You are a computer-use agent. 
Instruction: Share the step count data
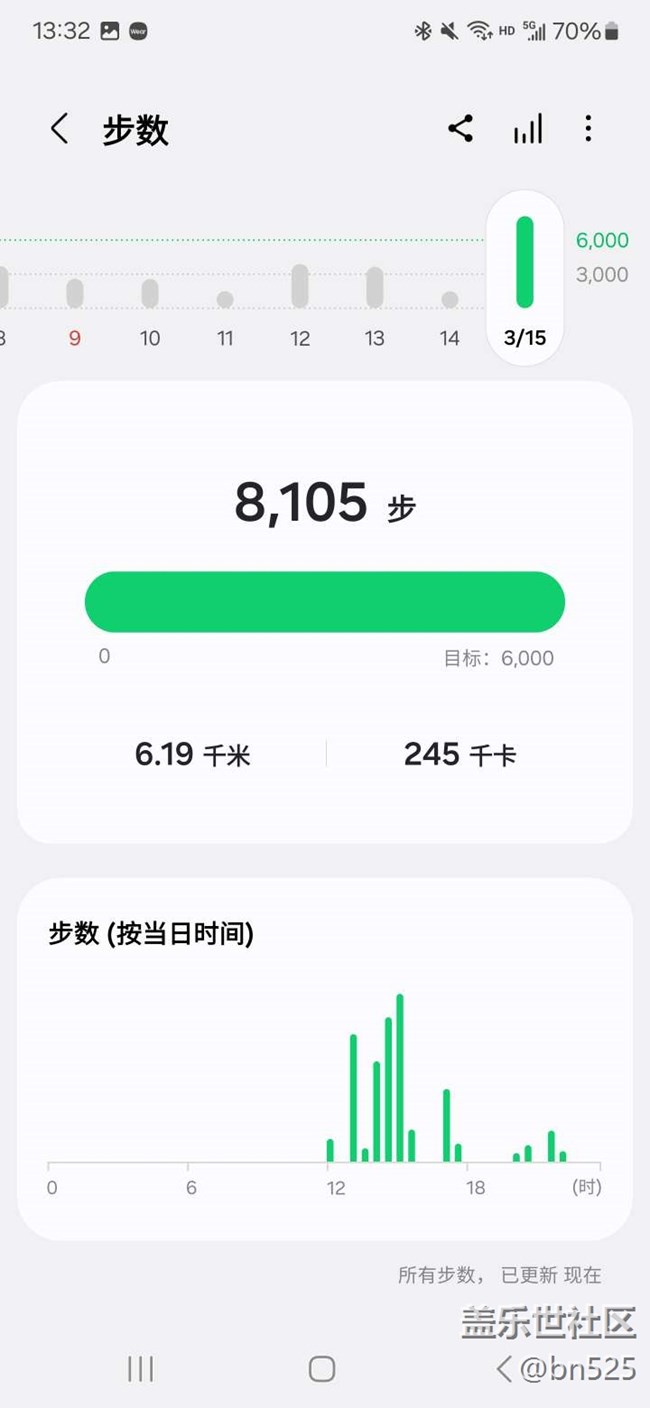coord(460,129)
